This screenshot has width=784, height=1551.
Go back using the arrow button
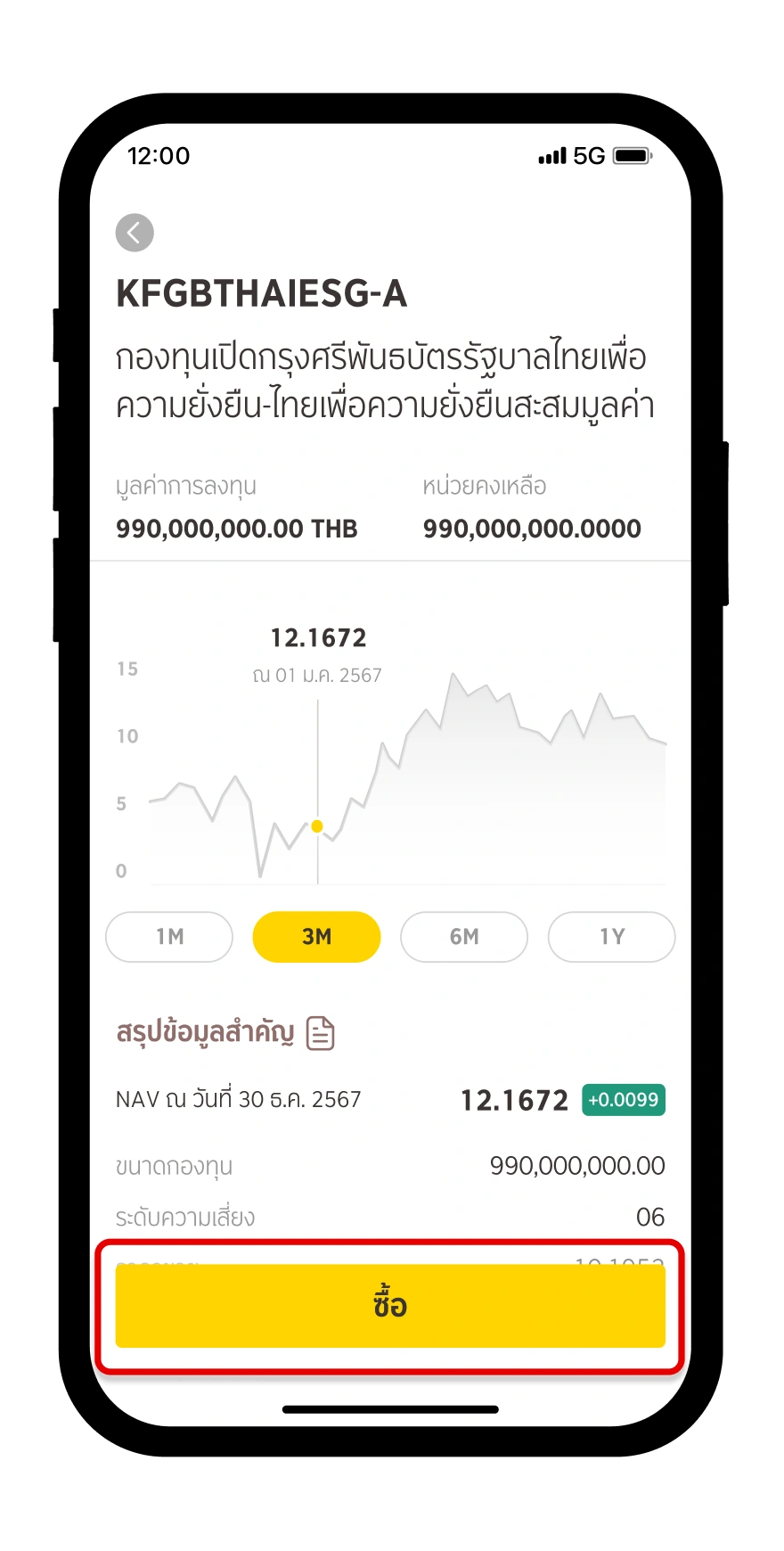[135, 234]
